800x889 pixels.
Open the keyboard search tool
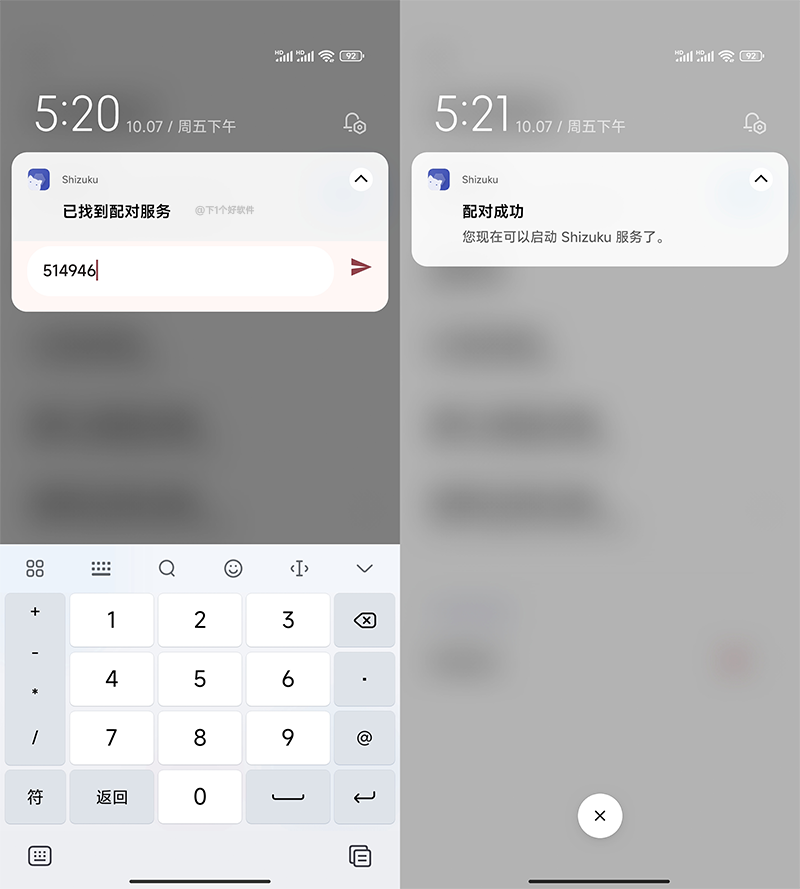[167, 568]
